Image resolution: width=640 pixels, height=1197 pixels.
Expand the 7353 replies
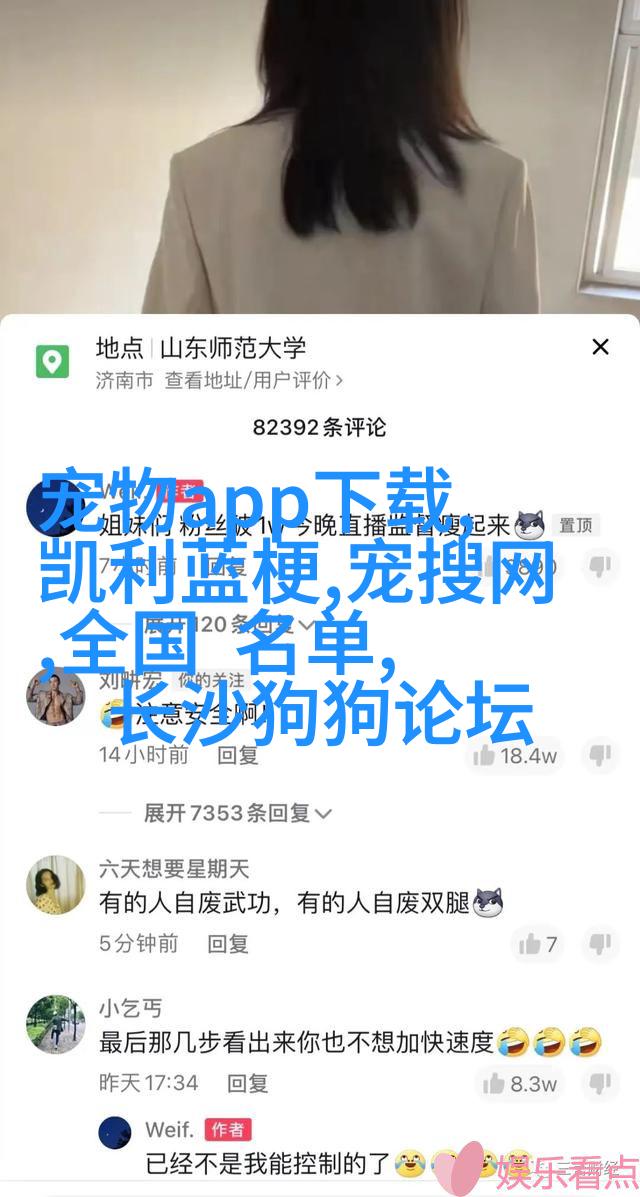[237, 813]
